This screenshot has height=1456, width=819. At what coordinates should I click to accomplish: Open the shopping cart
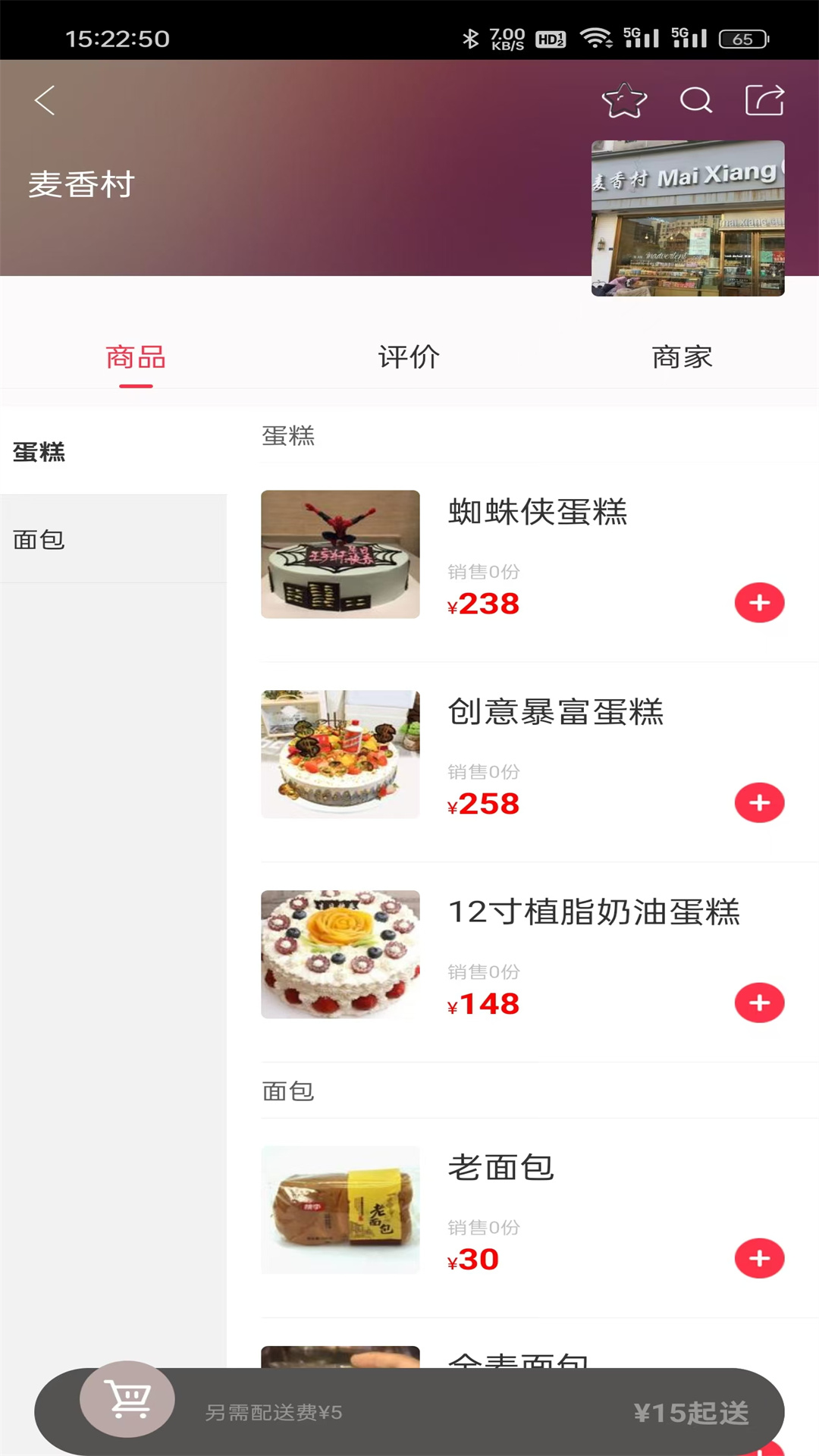click(x=127, y=1399)
